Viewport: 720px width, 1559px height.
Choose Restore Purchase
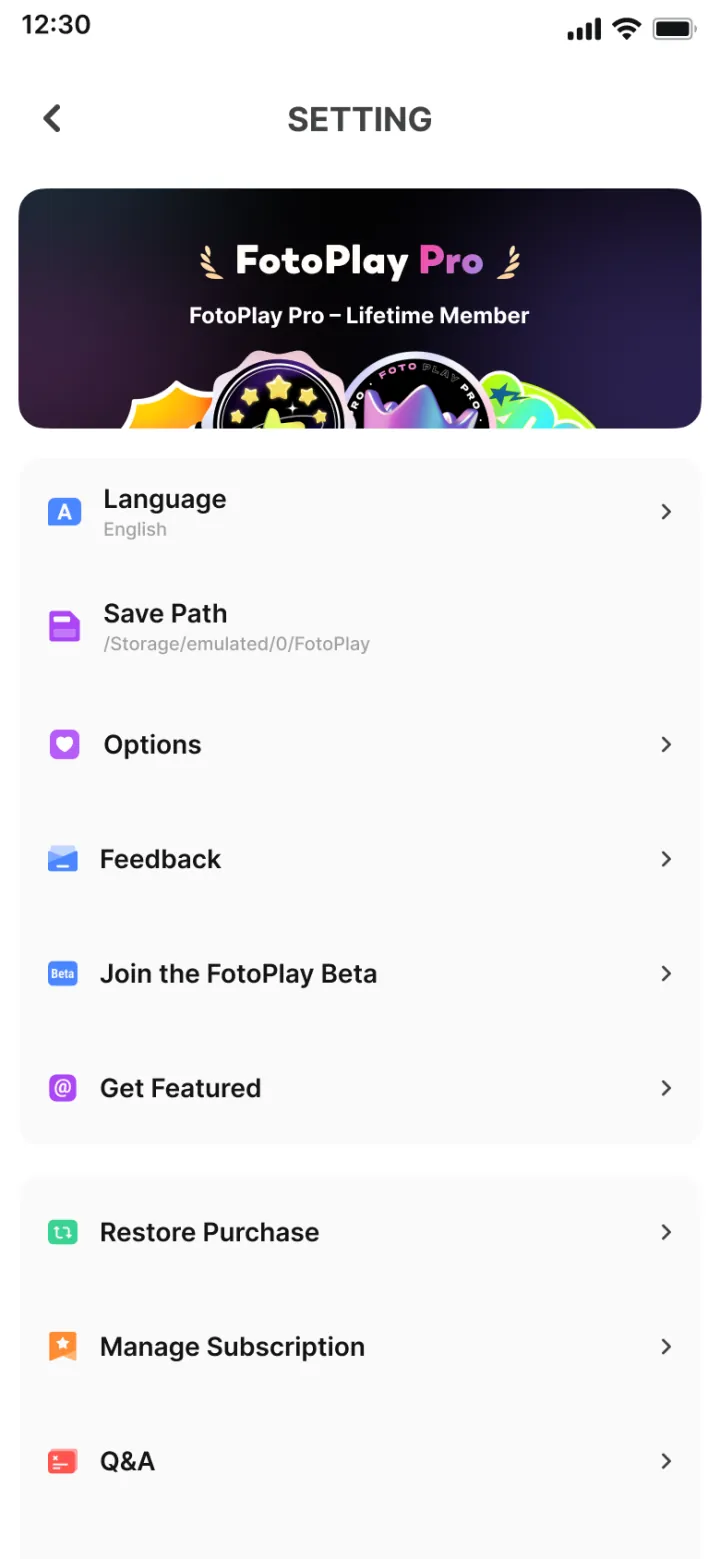pos(360,1232)
